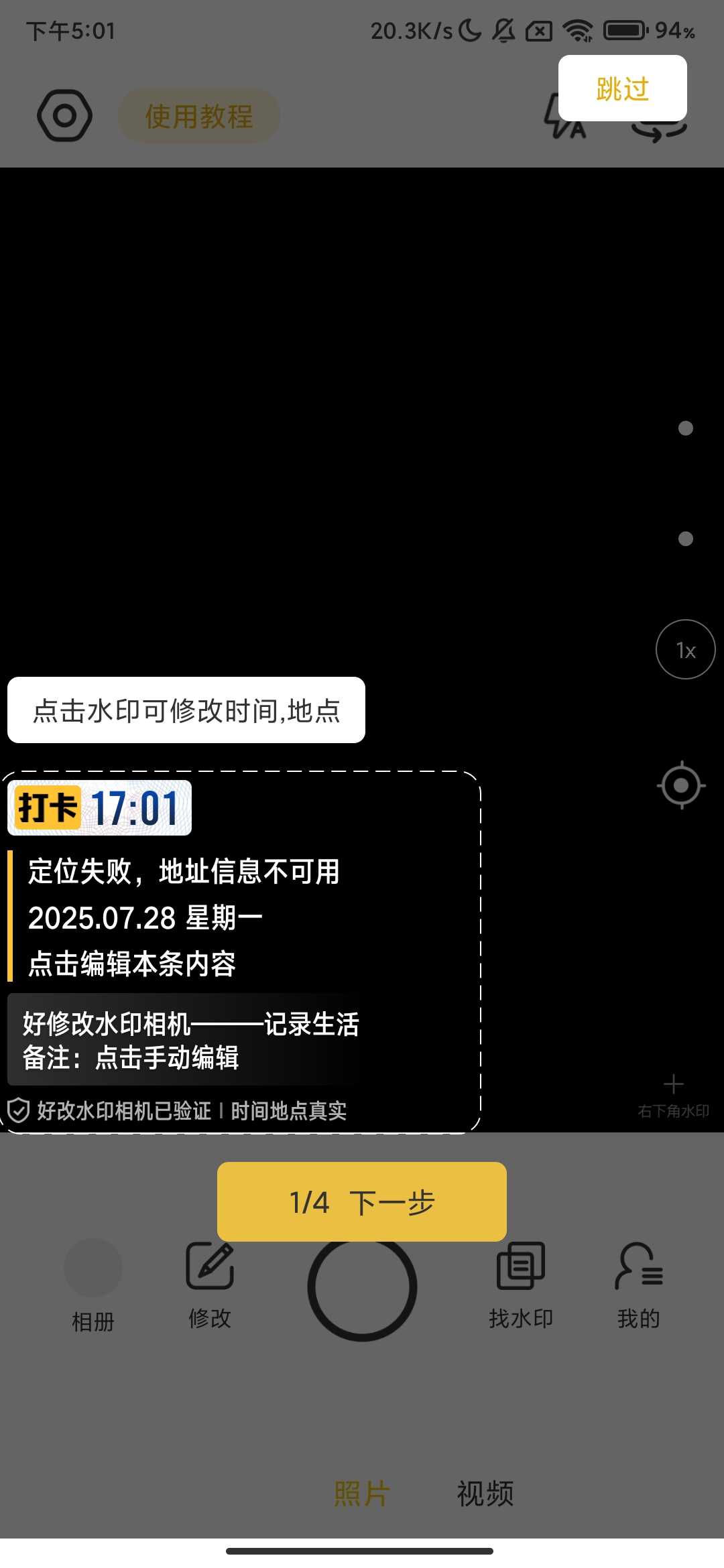Tap 1/4 下一步 to continue the tutorial
The image size is (724, 1568).
[361, 1201]
